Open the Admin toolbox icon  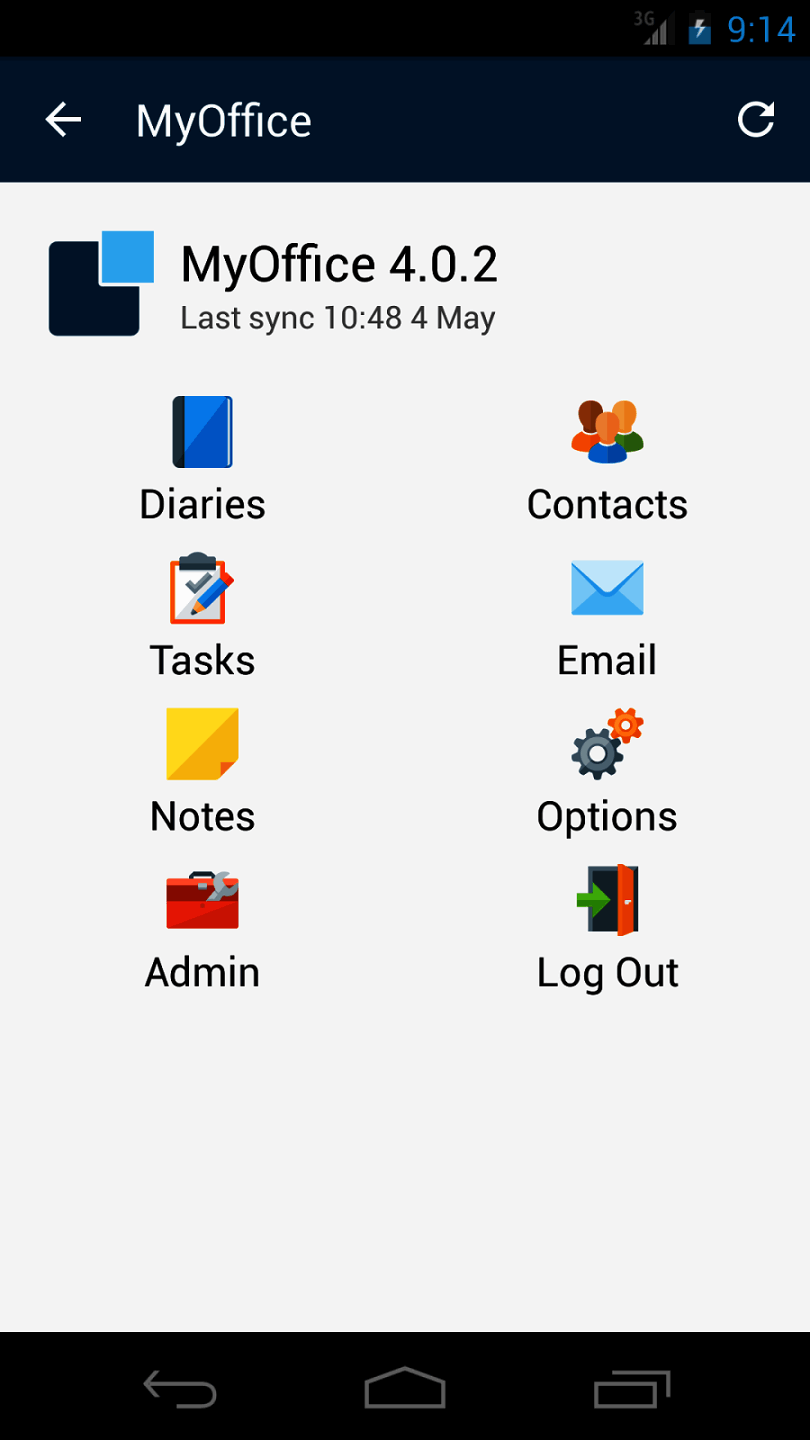(202, 900)
